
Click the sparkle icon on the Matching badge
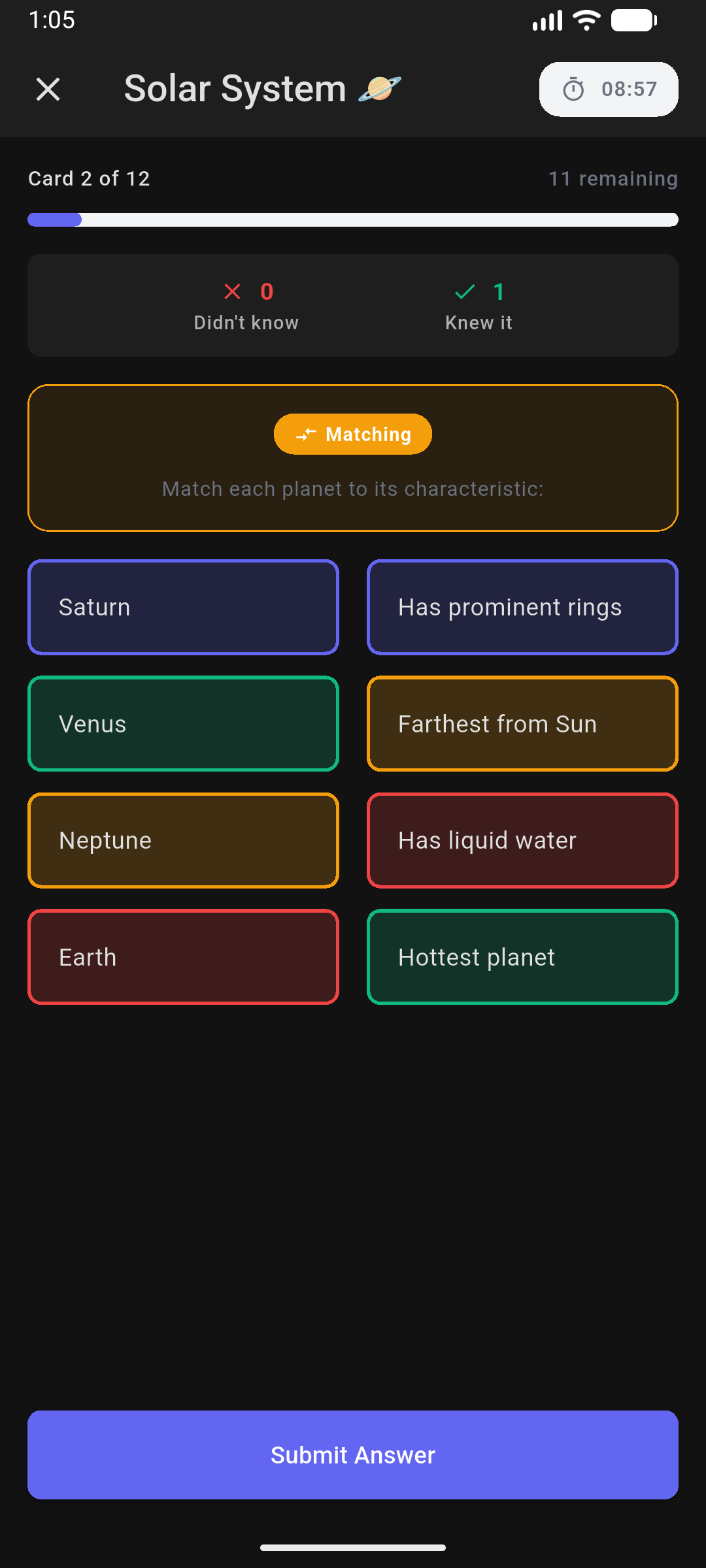pyautogui.click(x=307, y=433)
